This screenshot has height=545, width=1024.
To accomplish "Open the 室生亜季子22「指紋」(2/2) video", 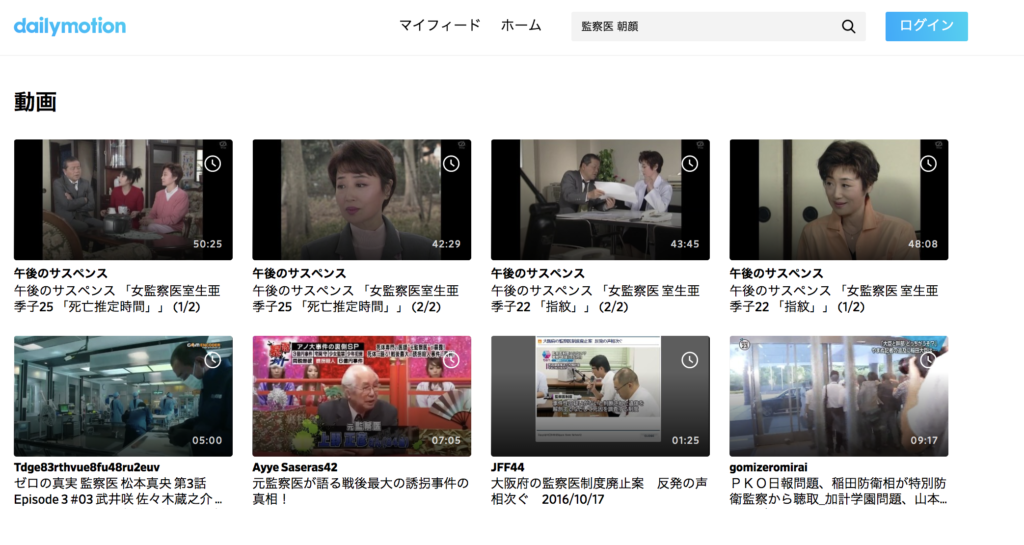I will (600, 200).
